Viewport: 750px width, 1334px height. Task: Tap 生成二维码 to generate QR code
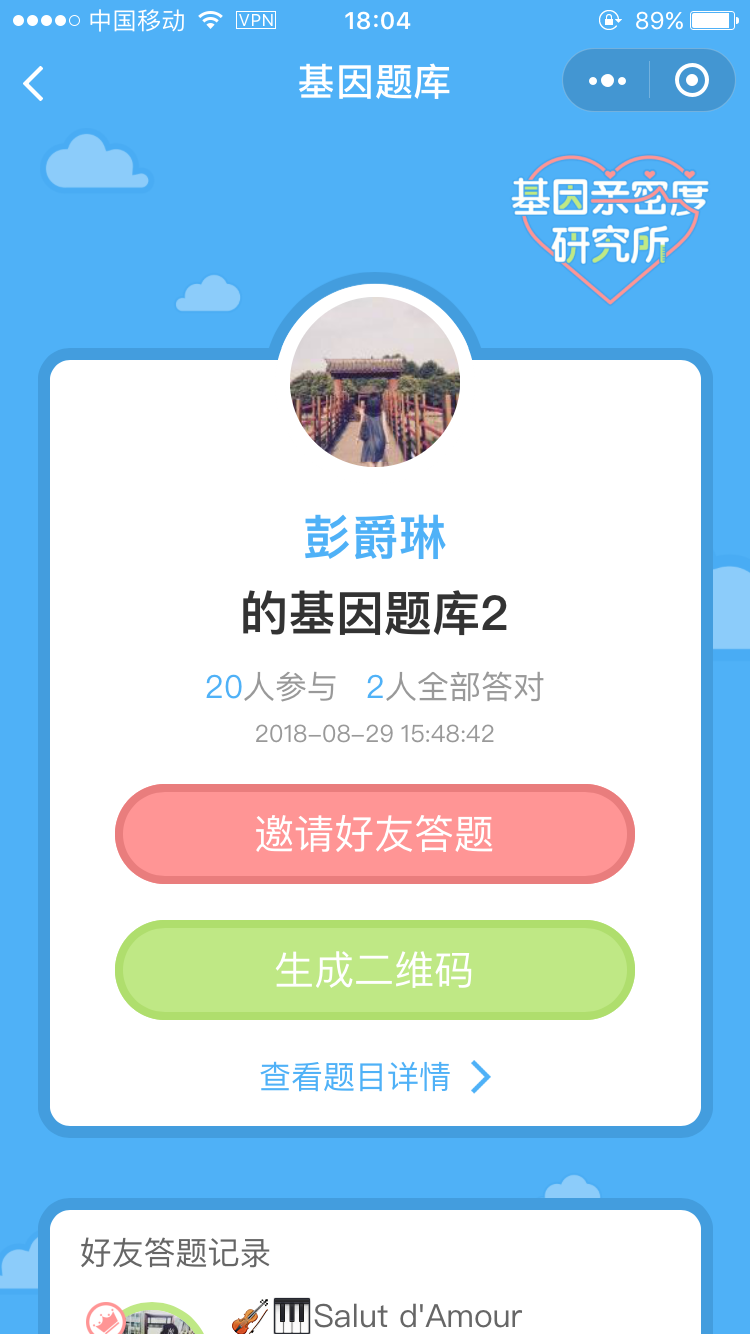[x=375, y=970]
